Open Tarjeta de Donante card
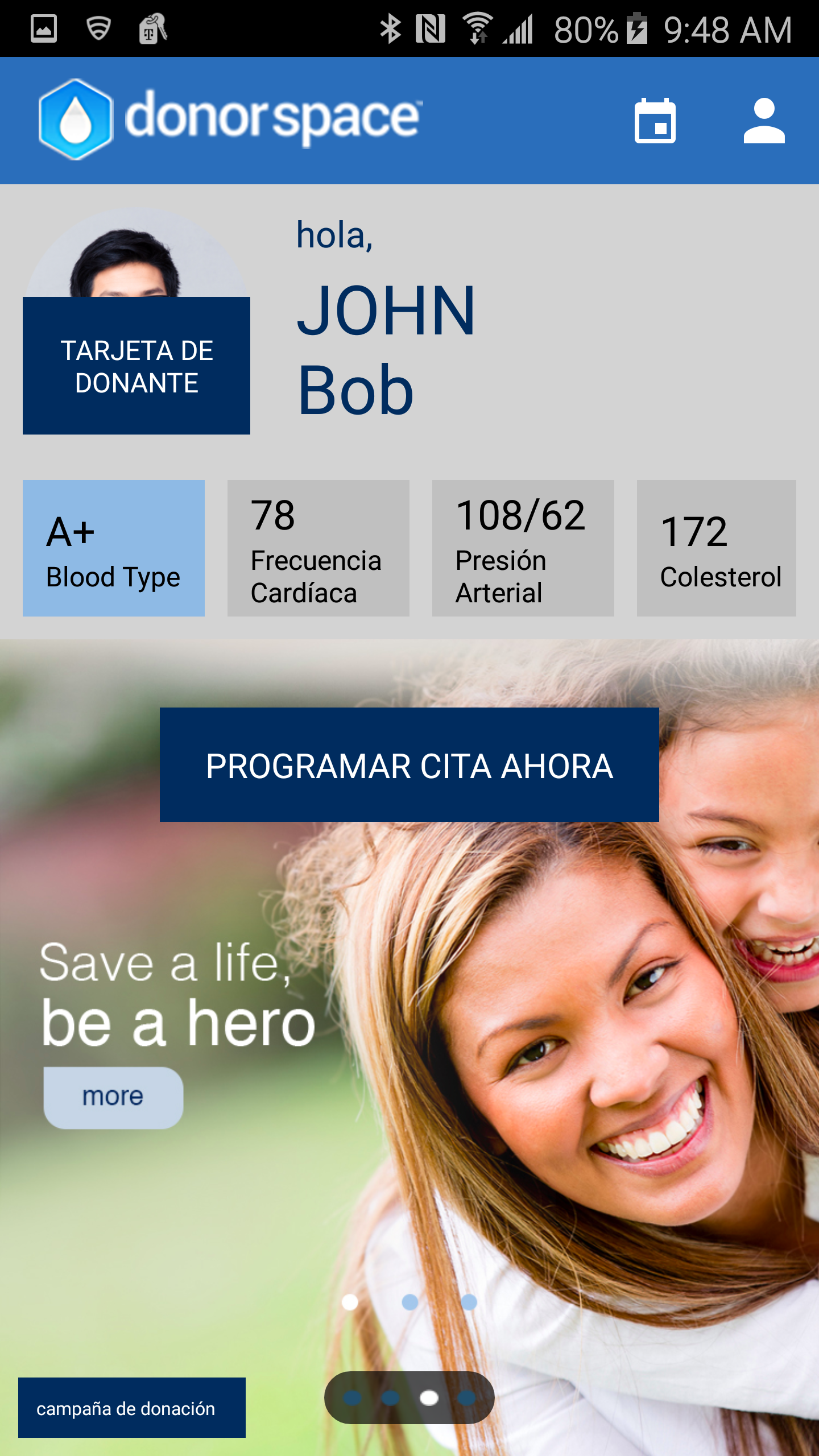819x1456 pixels. coord(136,366)
